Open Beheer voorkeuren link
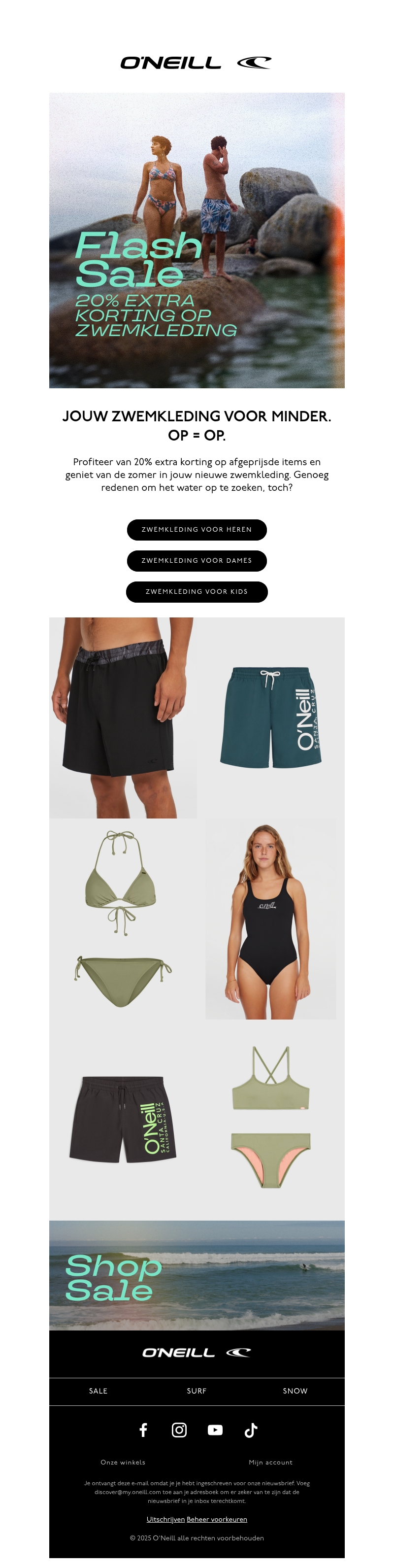 tap(217, 1519)
